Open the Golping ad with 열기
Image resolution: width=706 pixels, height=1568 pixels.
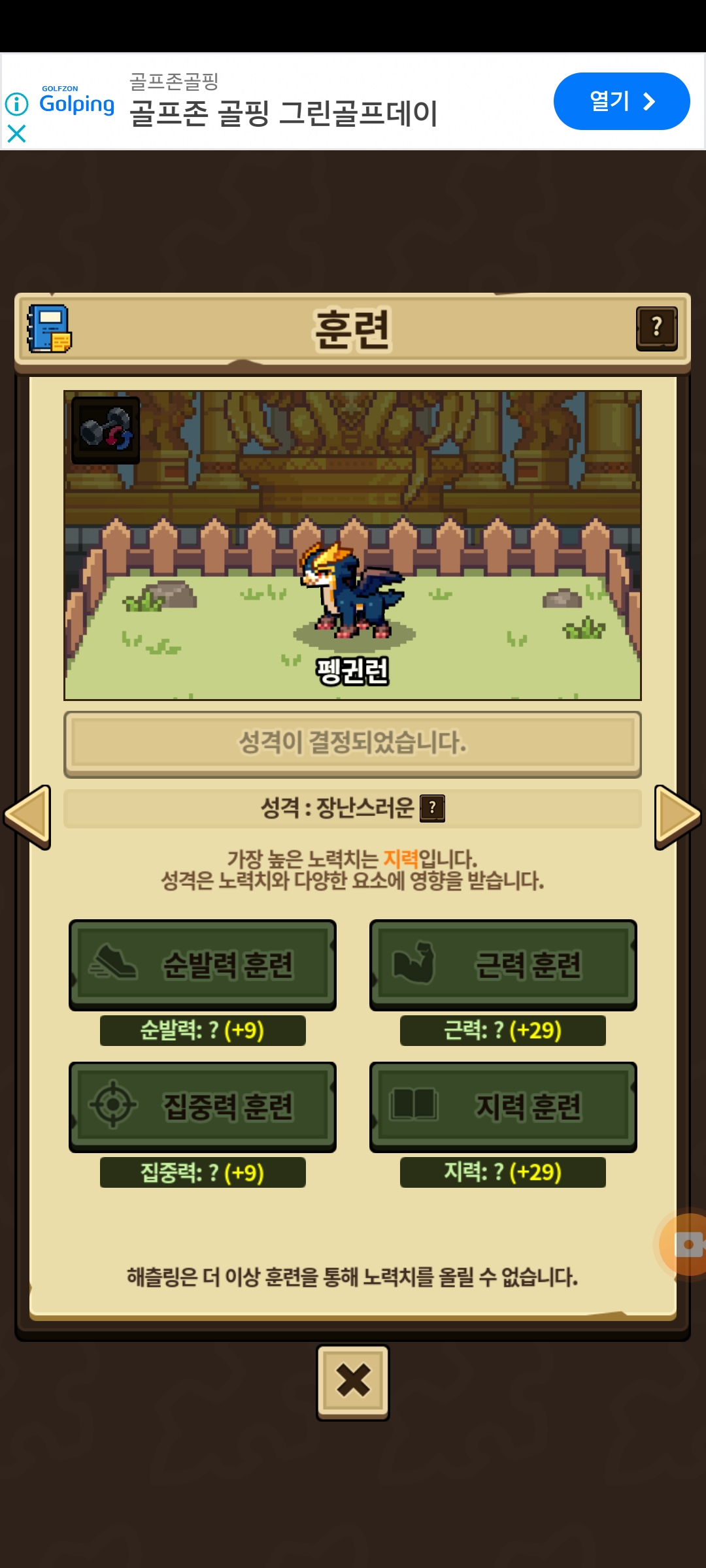[621, 101]
